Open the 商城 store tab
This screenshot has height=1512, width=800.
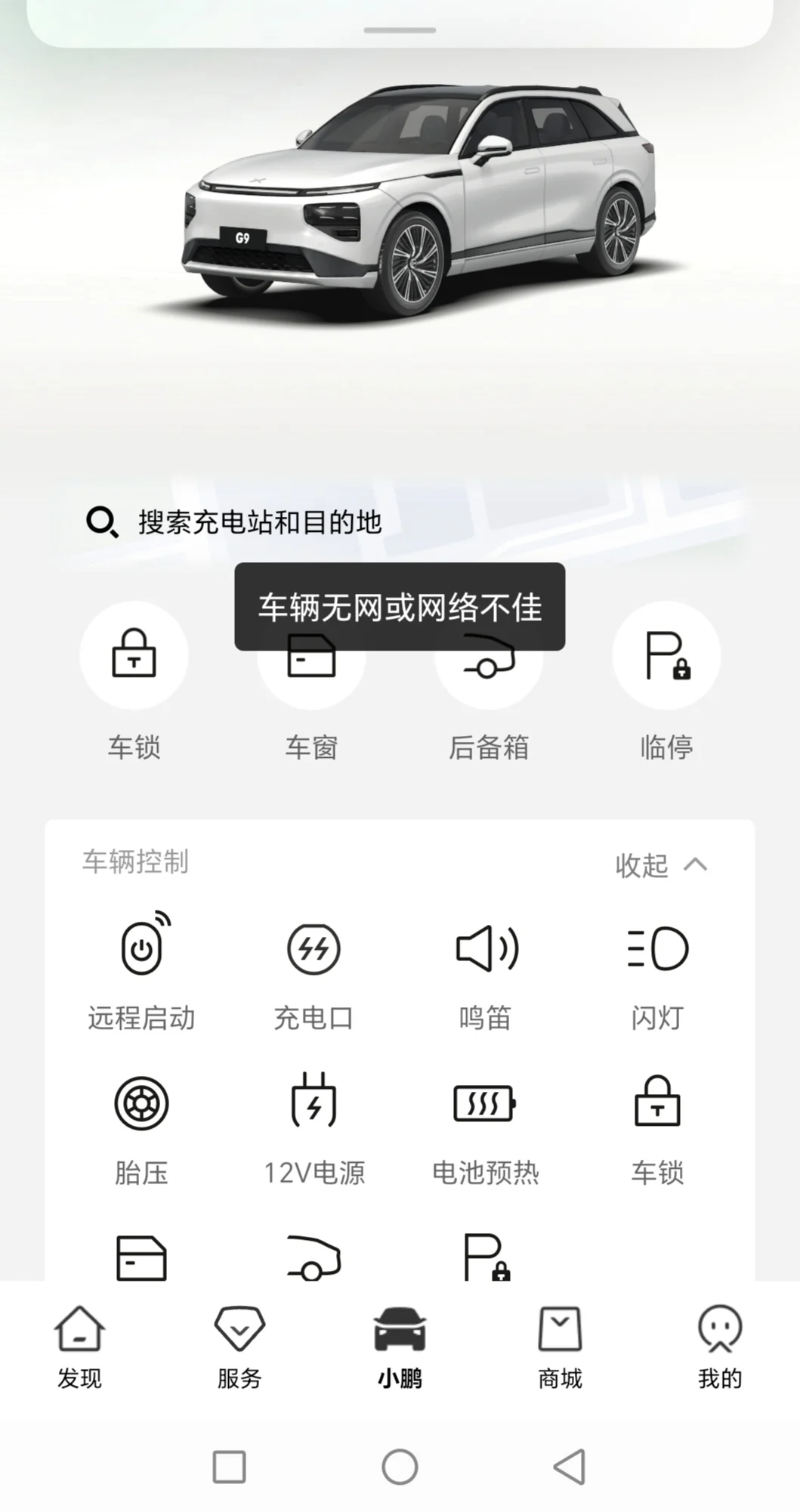(x=560, y=1347)
